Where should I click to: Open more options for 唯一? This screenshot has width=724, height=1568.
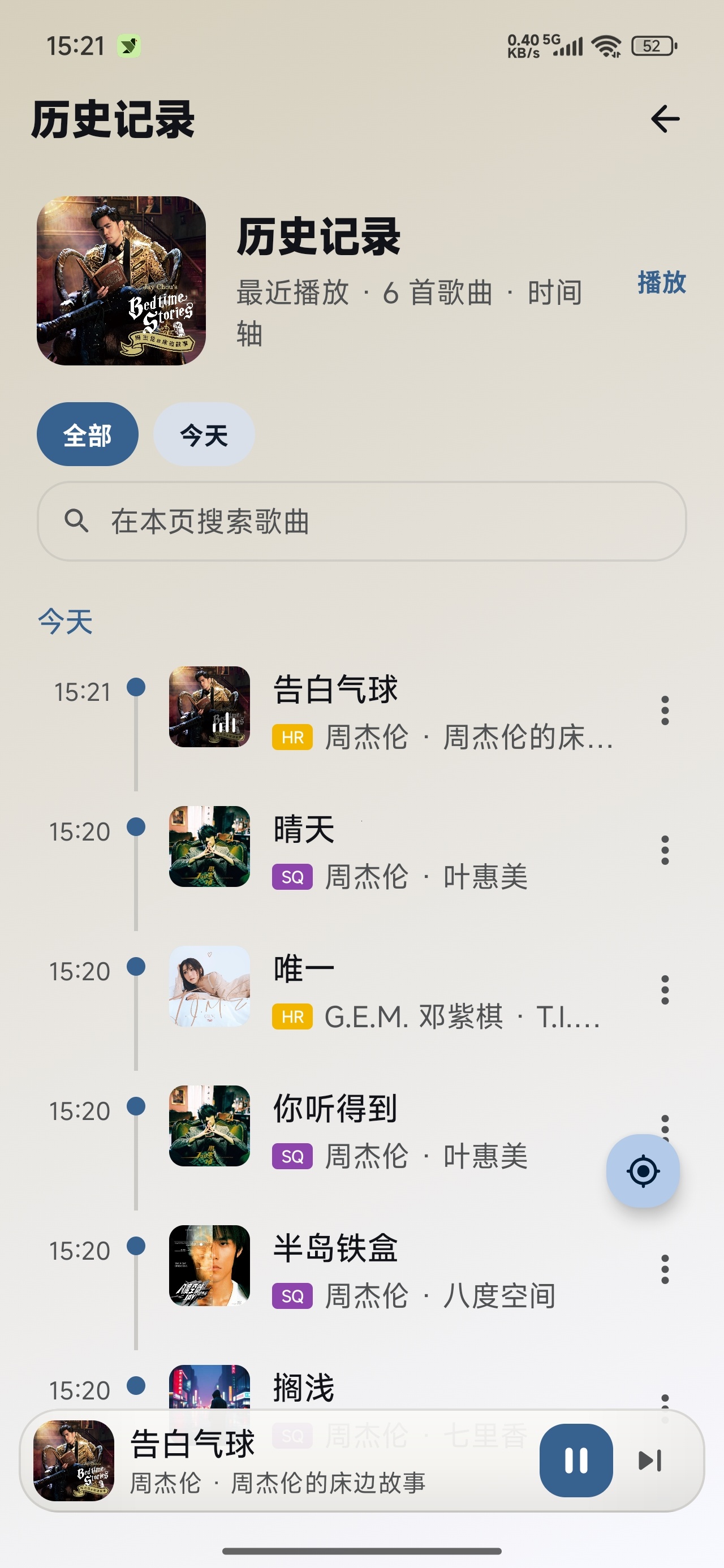pos(664,989)
